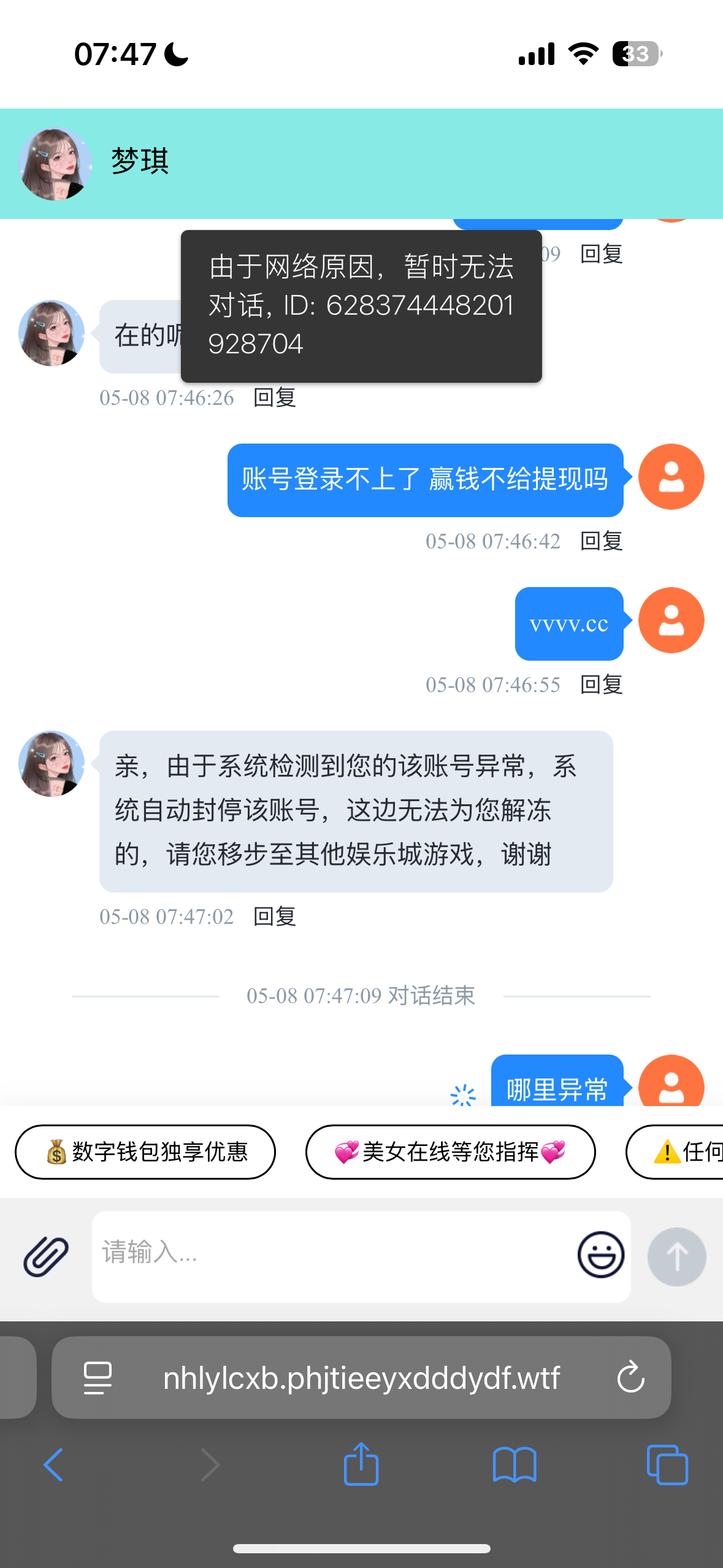Open the page settings icon in address bar
This screenshot has height=1568, width=723.
98,1378
